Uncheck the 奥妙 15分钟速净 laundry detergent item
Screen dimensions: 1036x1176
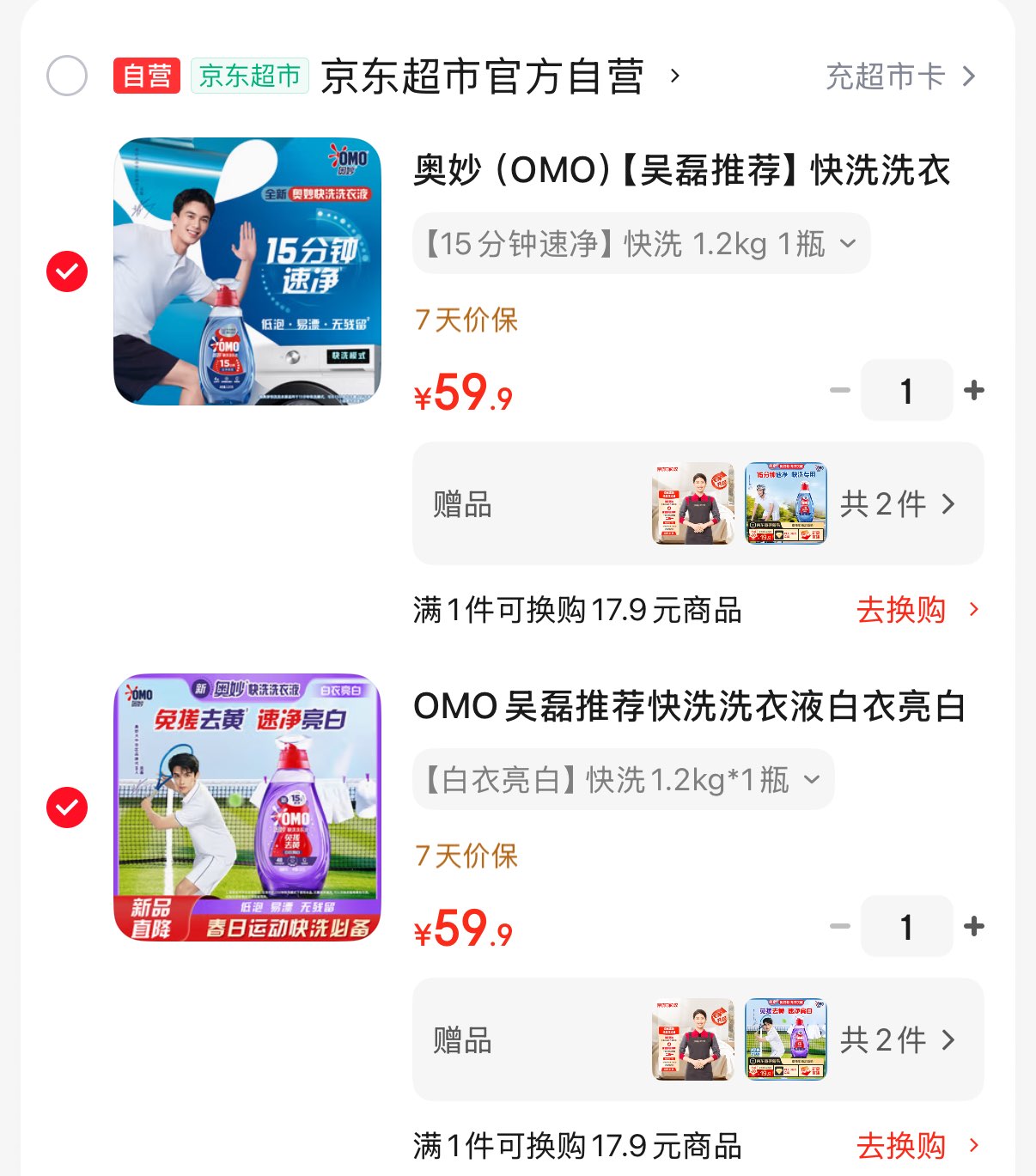click(x=67, y=271)
